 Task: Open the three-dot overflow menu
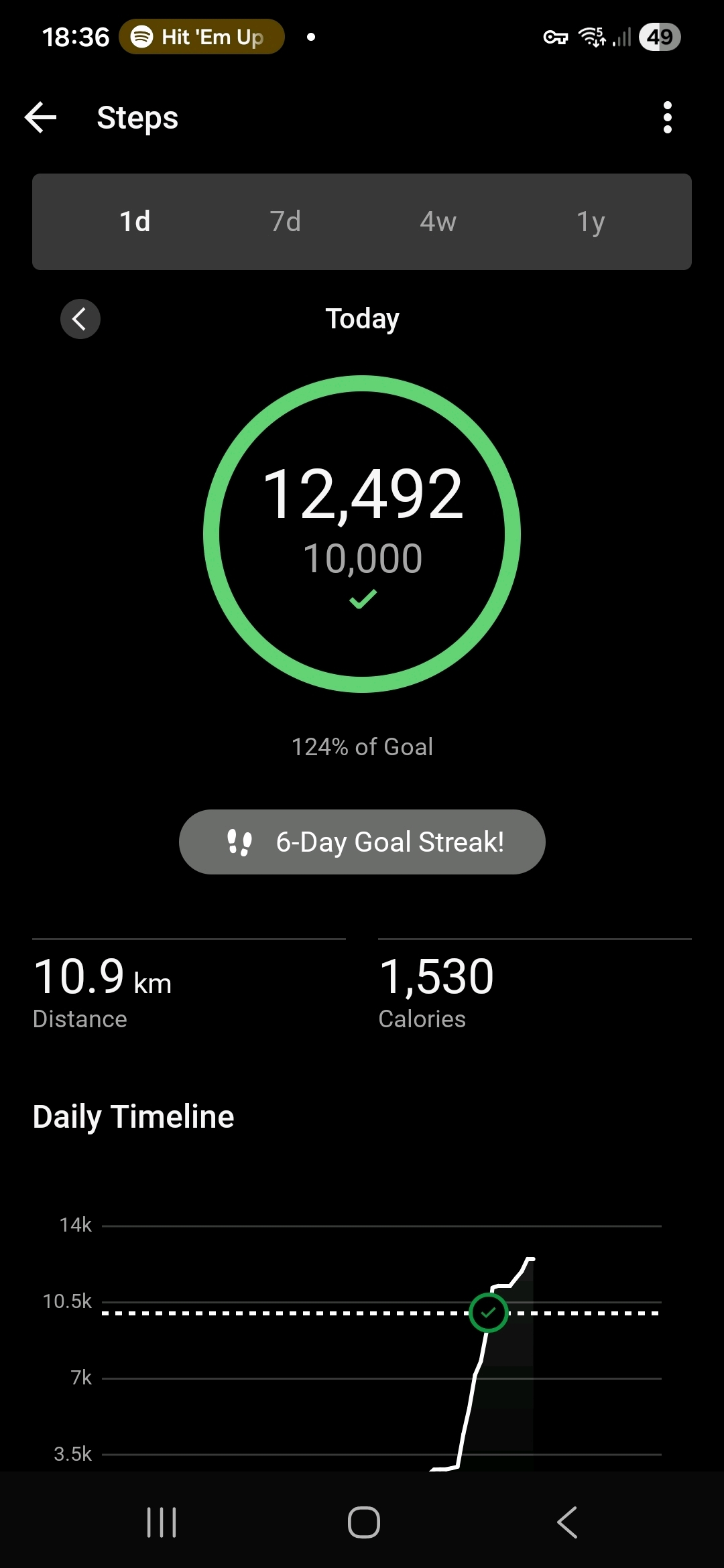(667, 118)
